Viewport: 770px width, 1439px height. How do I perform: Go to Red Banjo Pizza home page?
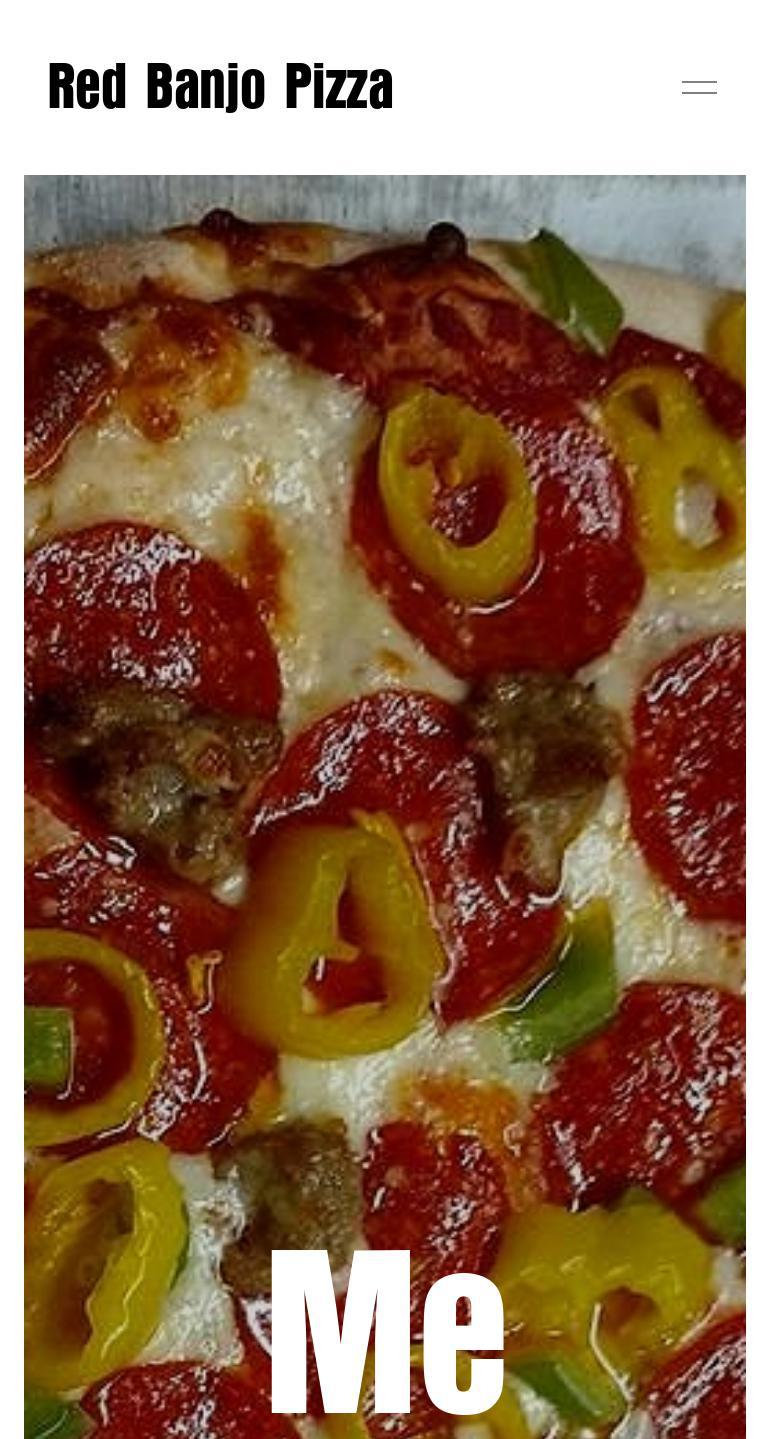(x=220, y=87)
